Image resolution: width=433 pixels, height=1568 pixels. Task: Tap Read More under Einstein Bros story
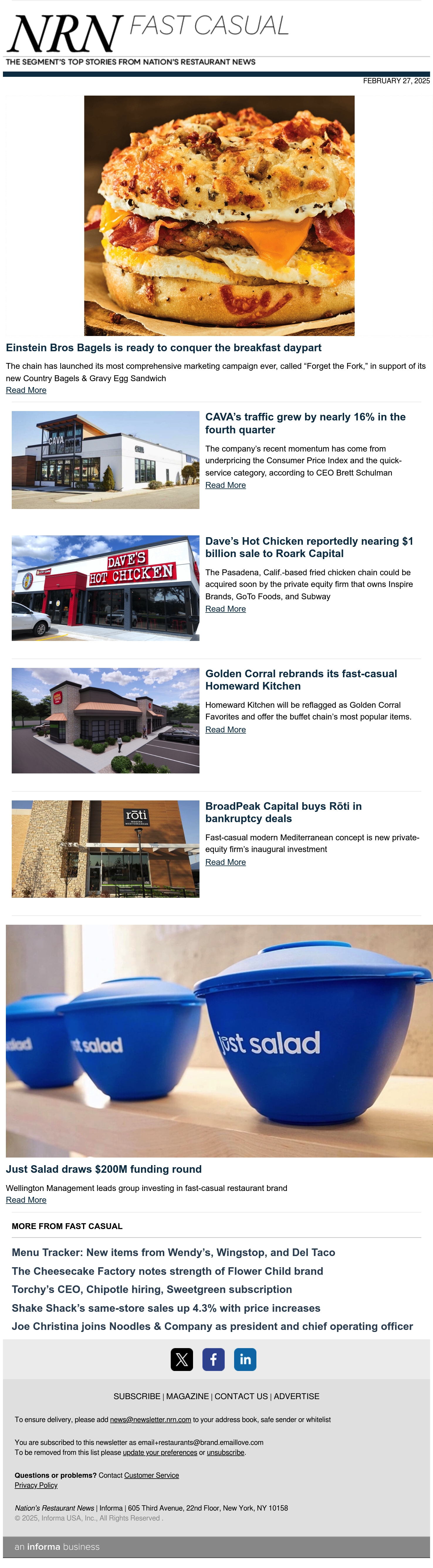(26, 390)
